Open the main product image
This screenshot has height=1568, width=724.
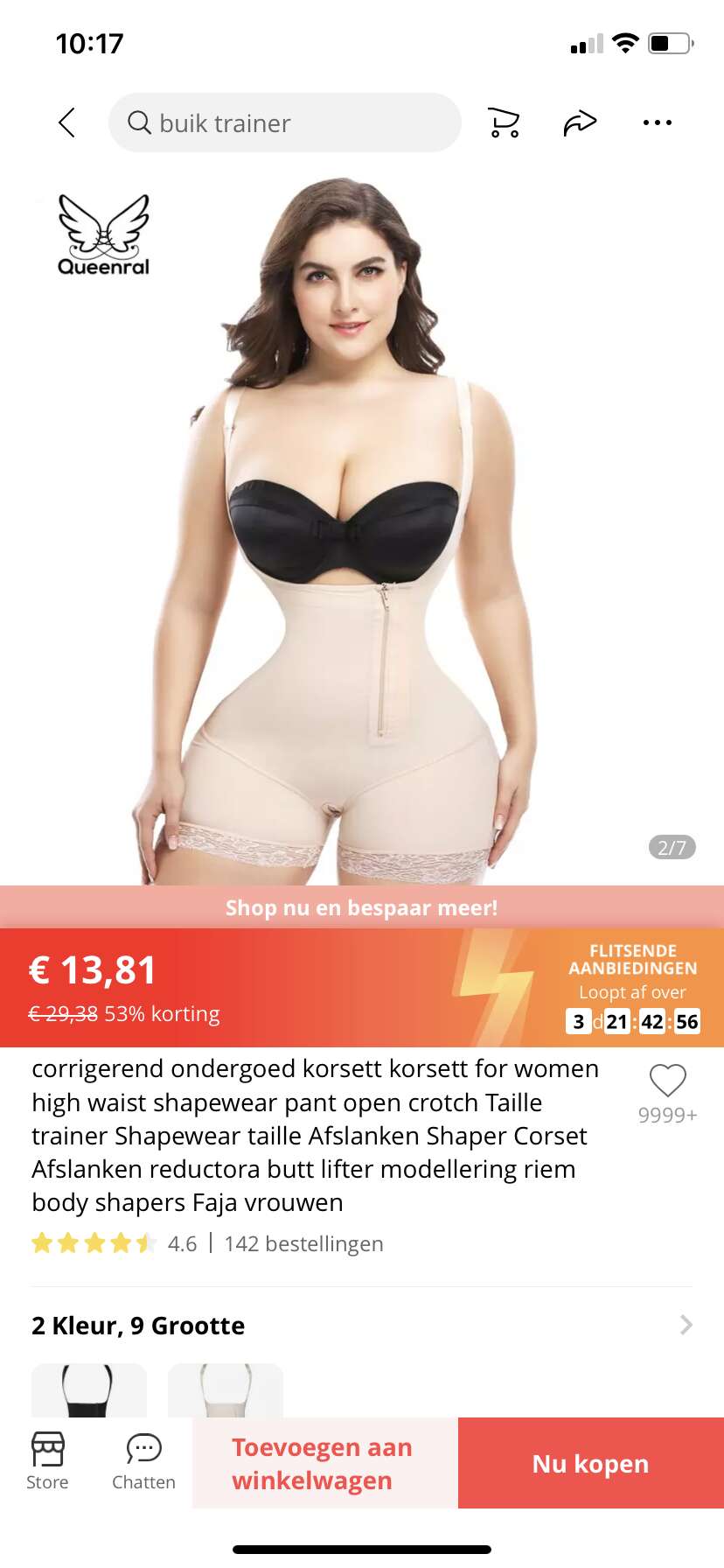[362, 525]
